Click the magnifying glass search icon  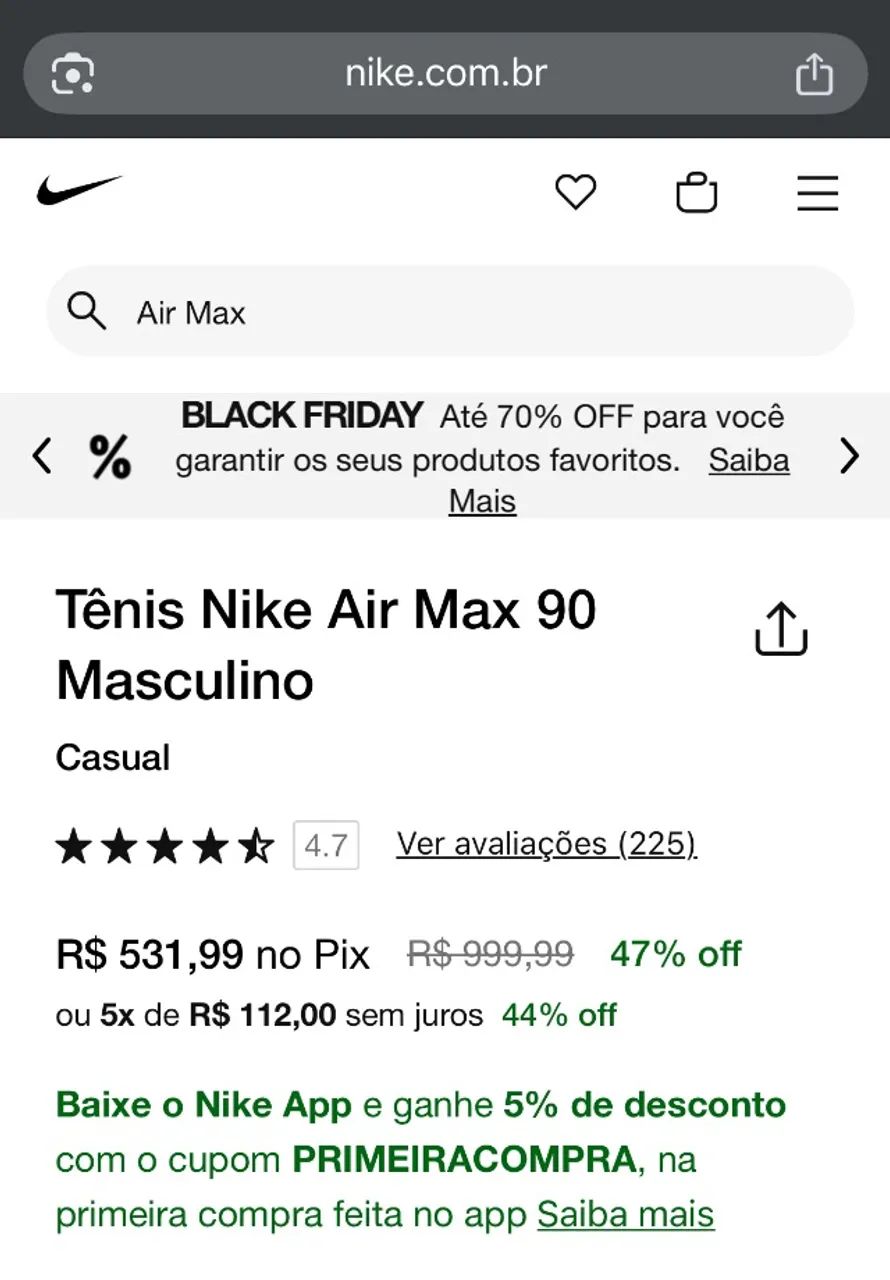pos(87,311)
